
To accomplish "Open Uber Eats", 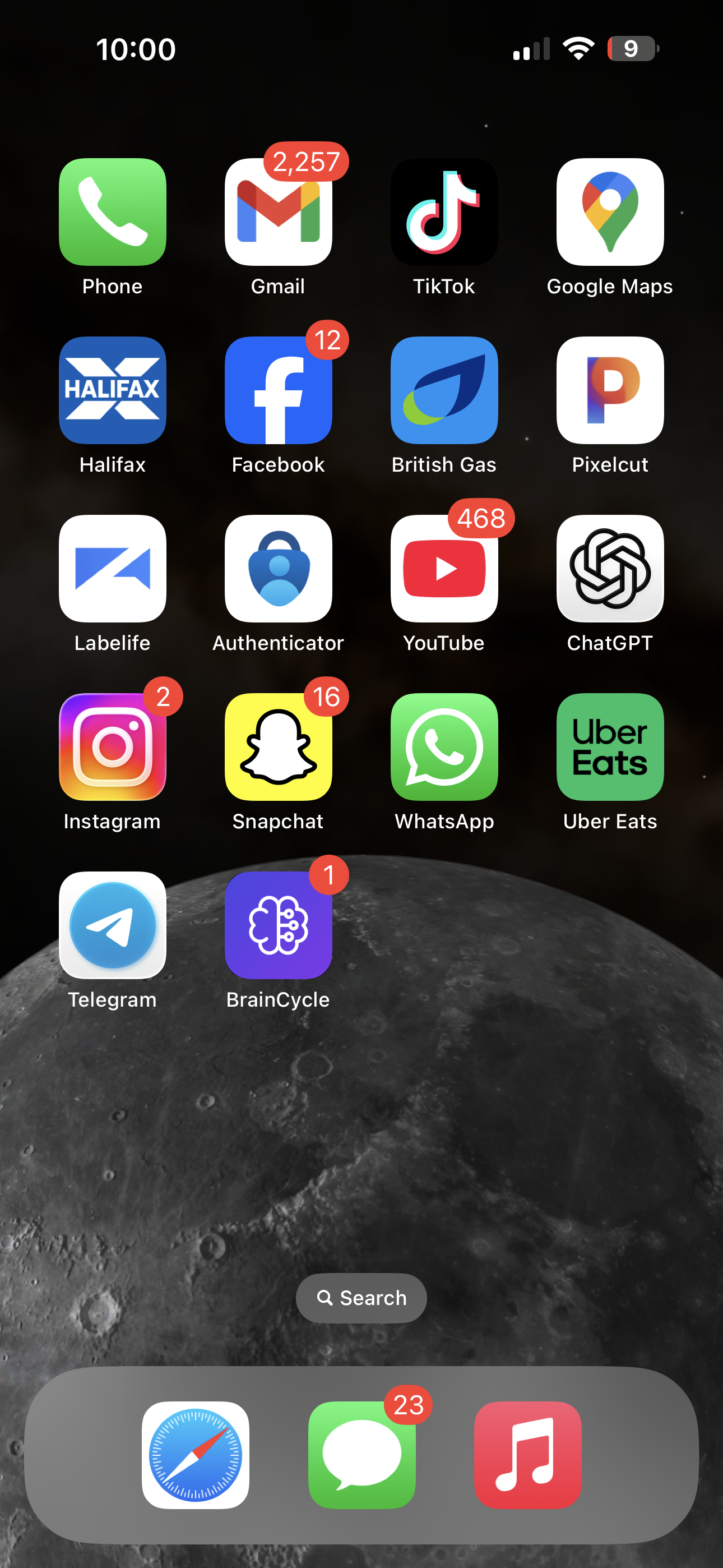I will 610,747.
